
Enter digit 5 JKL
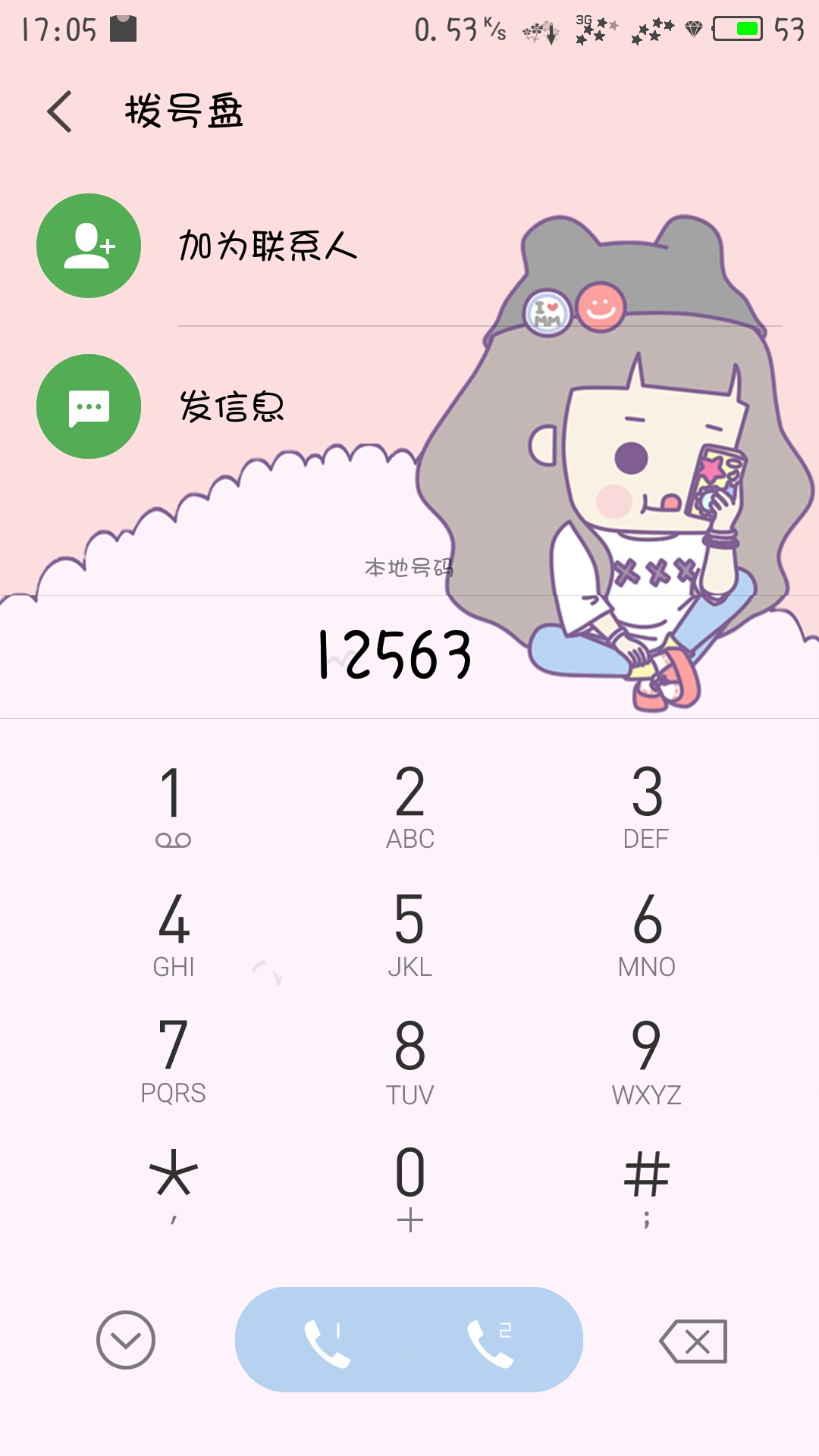coord(409,933)
